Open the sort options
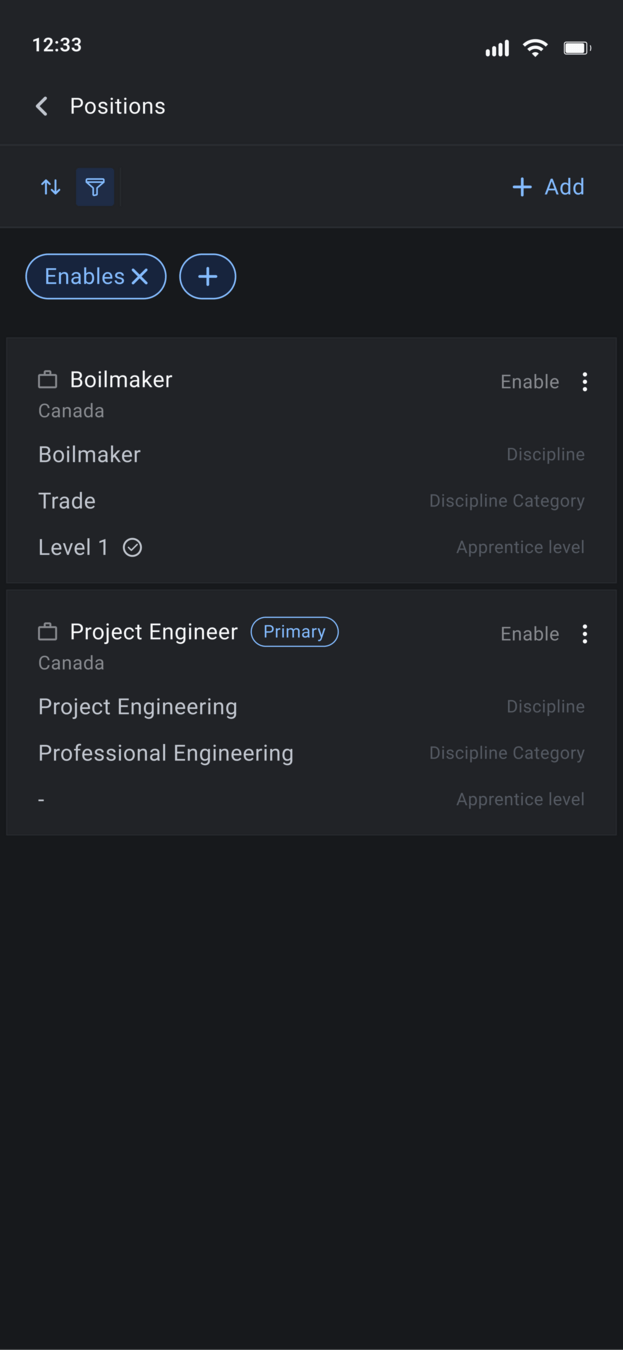 coord(51,187)
